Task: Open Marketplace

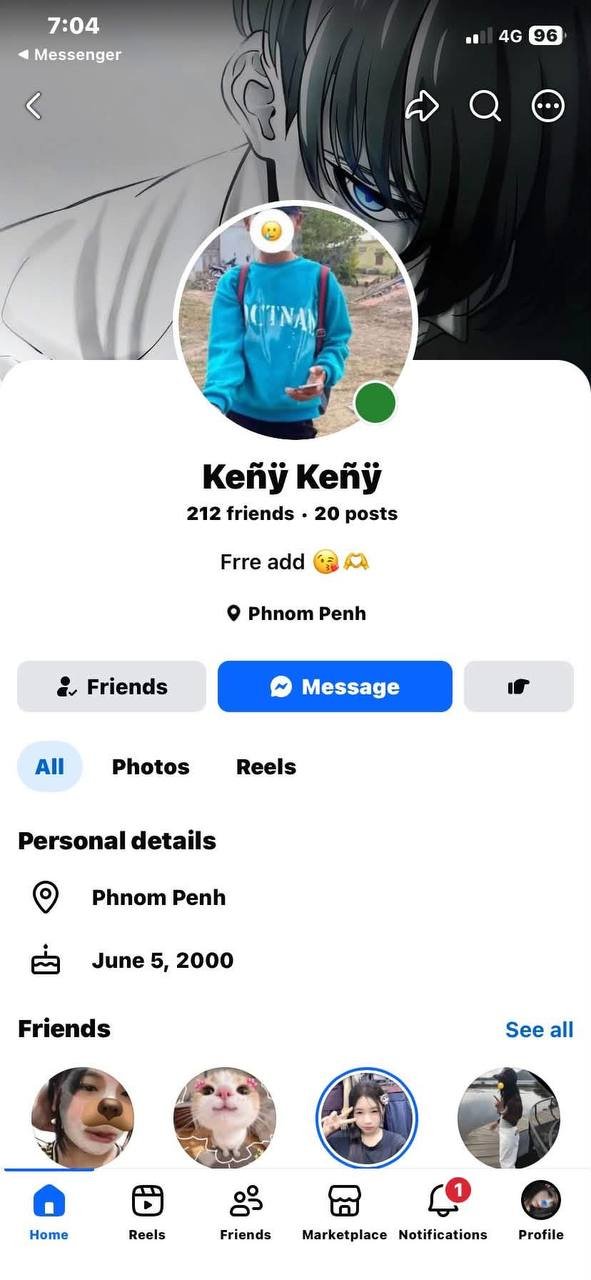Action: 344,1211
